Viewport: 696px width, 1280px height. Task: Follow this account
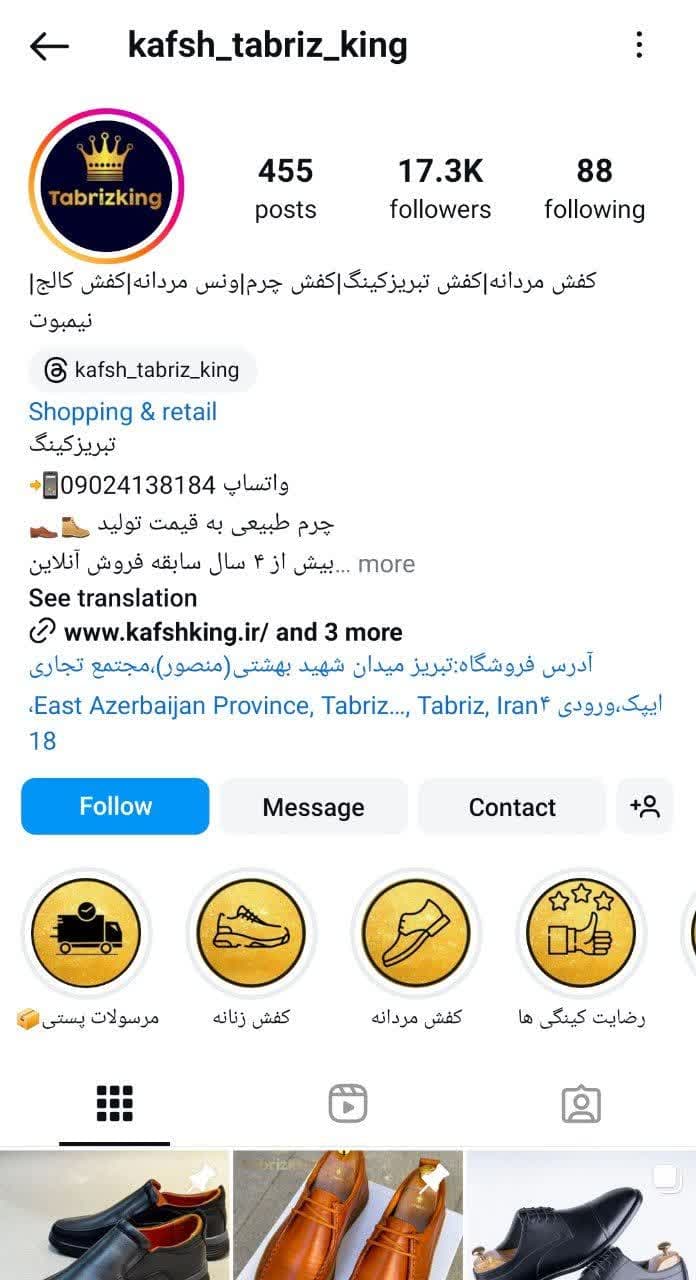pyautogui.click(x=115, y=806)
